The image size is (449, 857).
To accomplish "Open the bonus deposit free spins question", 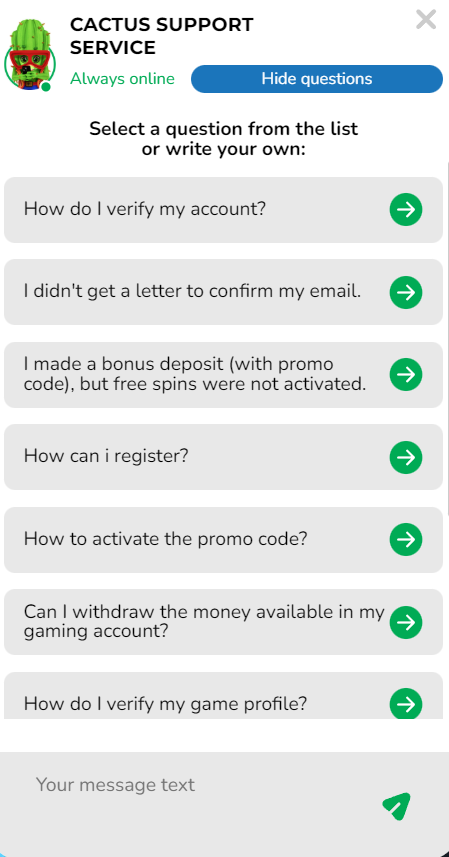I will [x=223, y=374].
